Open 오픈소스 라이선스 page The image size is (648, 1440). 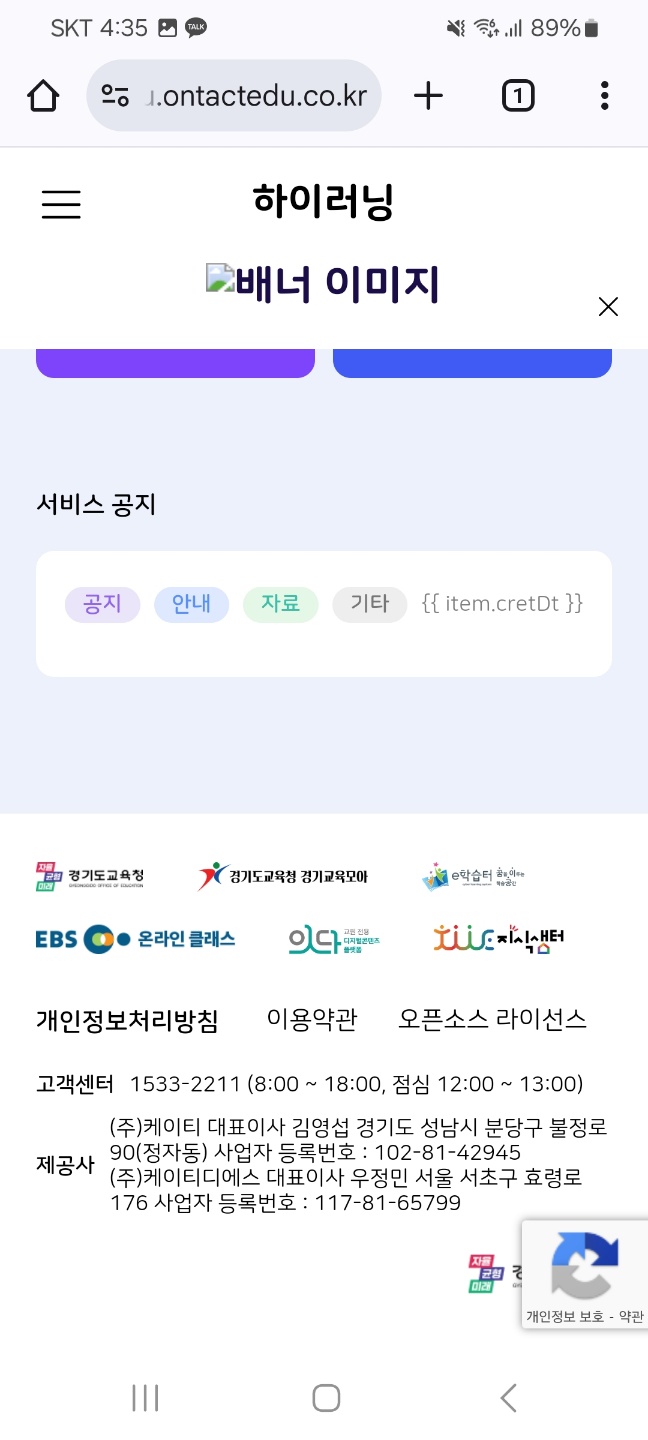pos(492,1019)
